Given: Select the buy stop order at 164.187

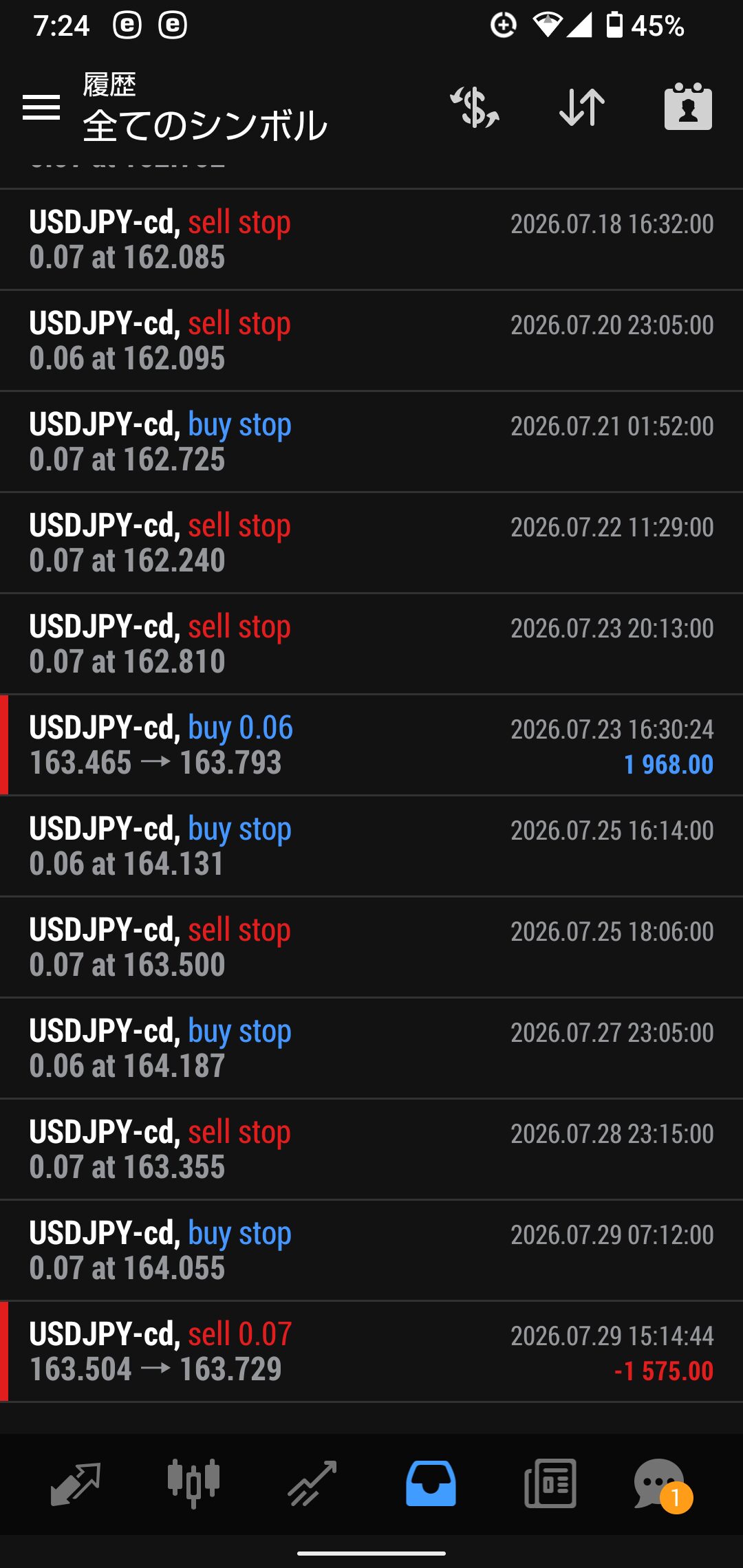Looking at the screenshot, I should 371,1048.
